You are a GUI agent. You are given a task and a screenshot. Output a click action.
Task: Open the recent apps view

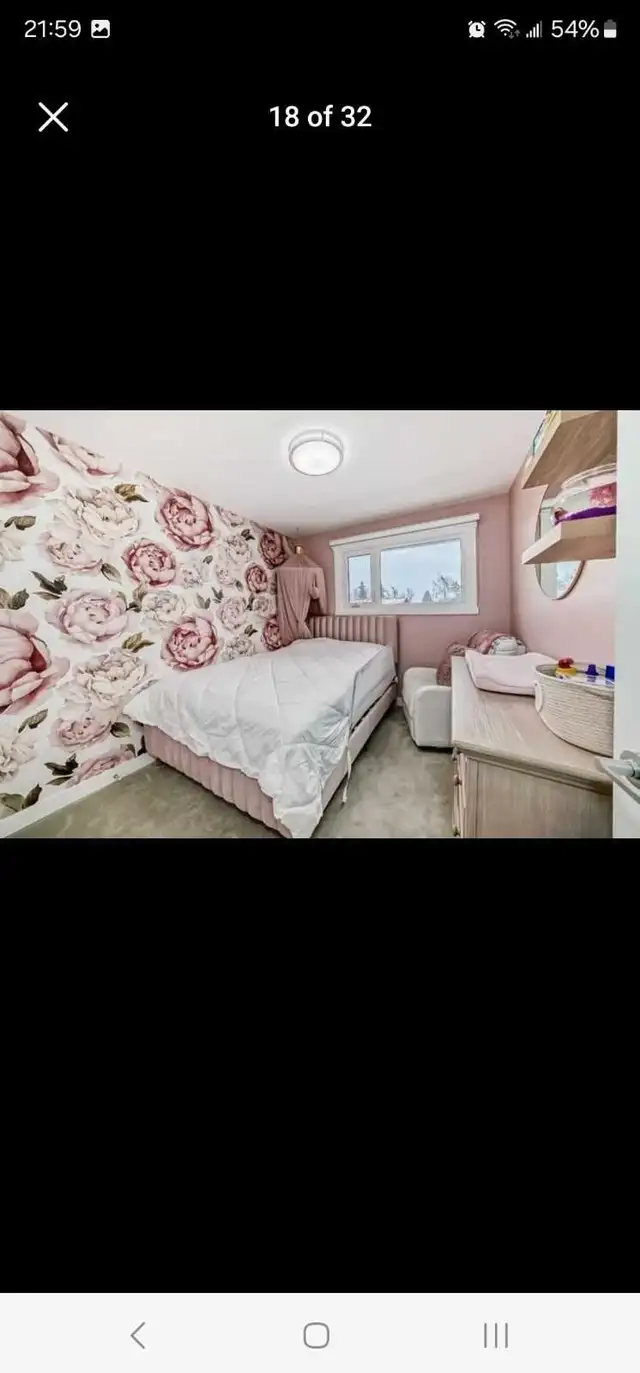pos(496,1334)
